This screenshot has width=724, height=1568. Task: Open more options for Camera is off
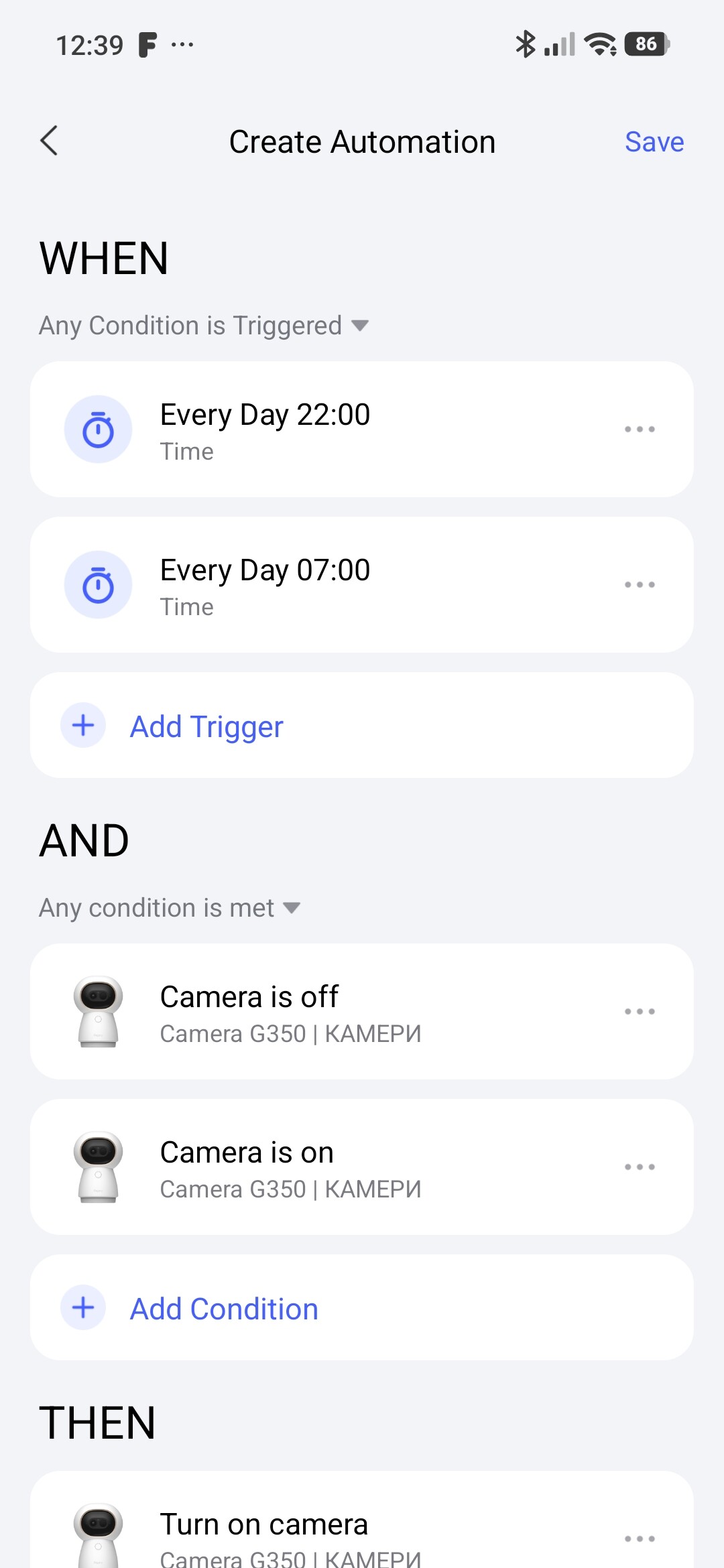pos(640,1012)
